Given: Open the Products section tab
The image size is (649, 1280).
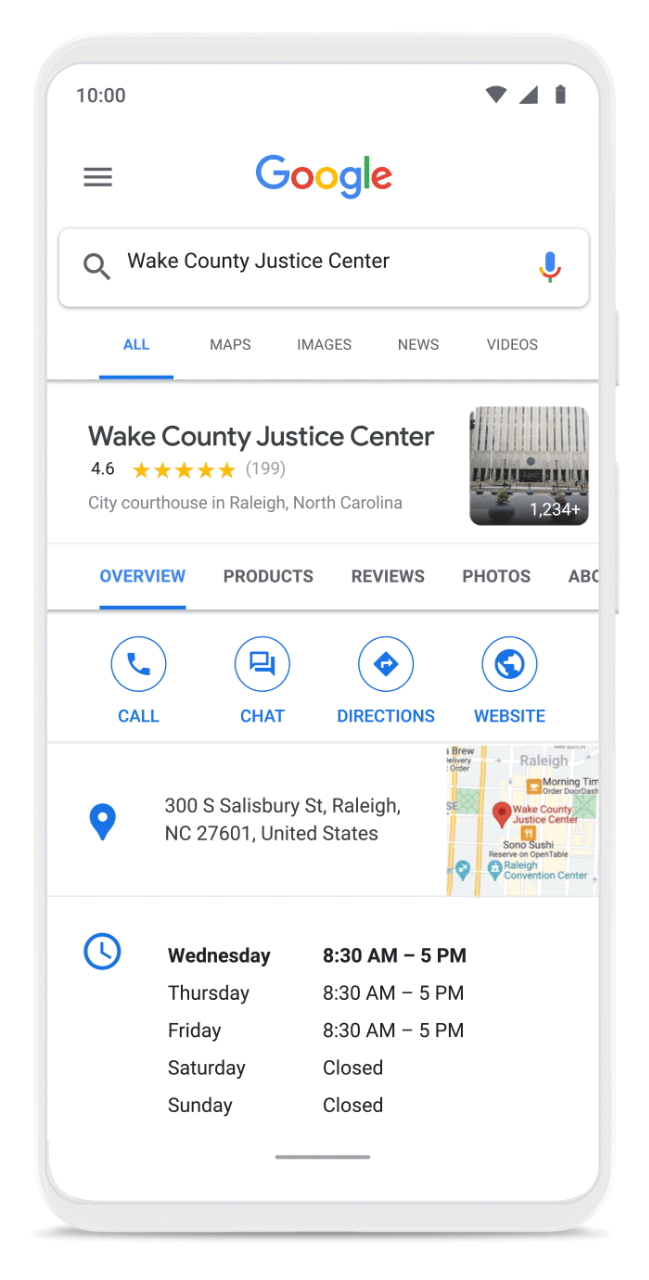Looking at the screenshot, I should click(268, 577).
